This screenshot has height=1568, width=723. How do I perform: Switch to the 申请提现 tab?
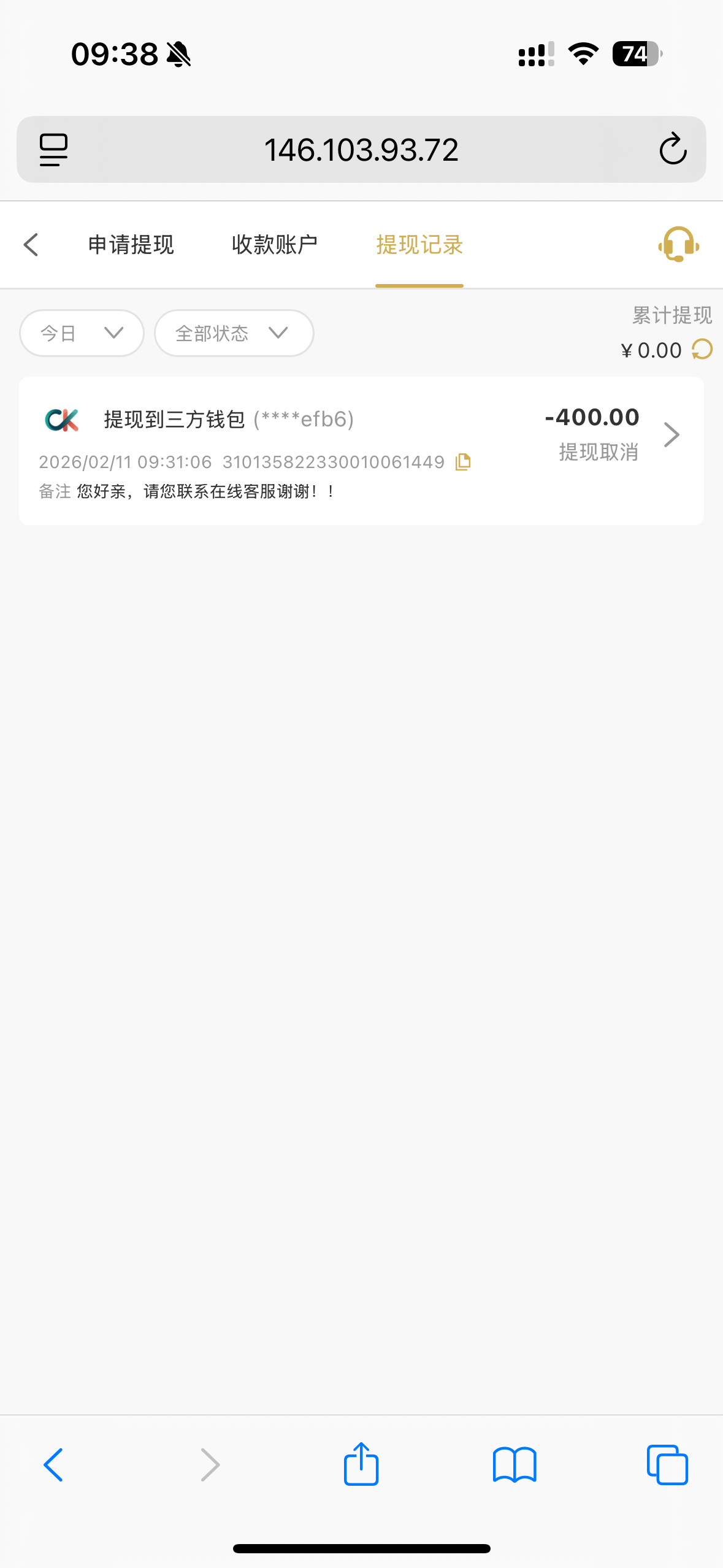(x=131, y=245)
